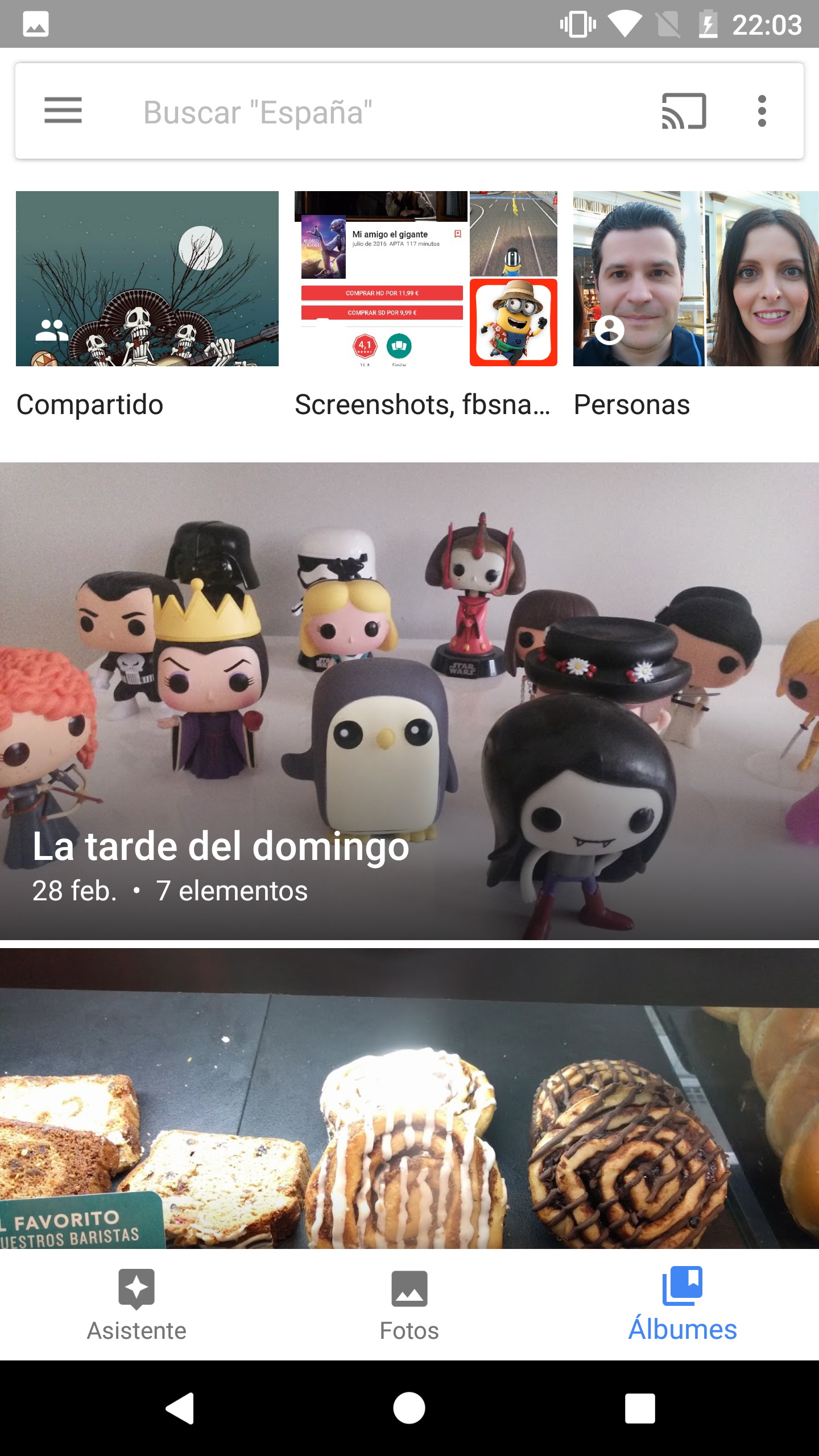This screenshot has height=1456, width=819.
Task: Open the album with pastries cover photo
Action: click(x=409, y=1098)
